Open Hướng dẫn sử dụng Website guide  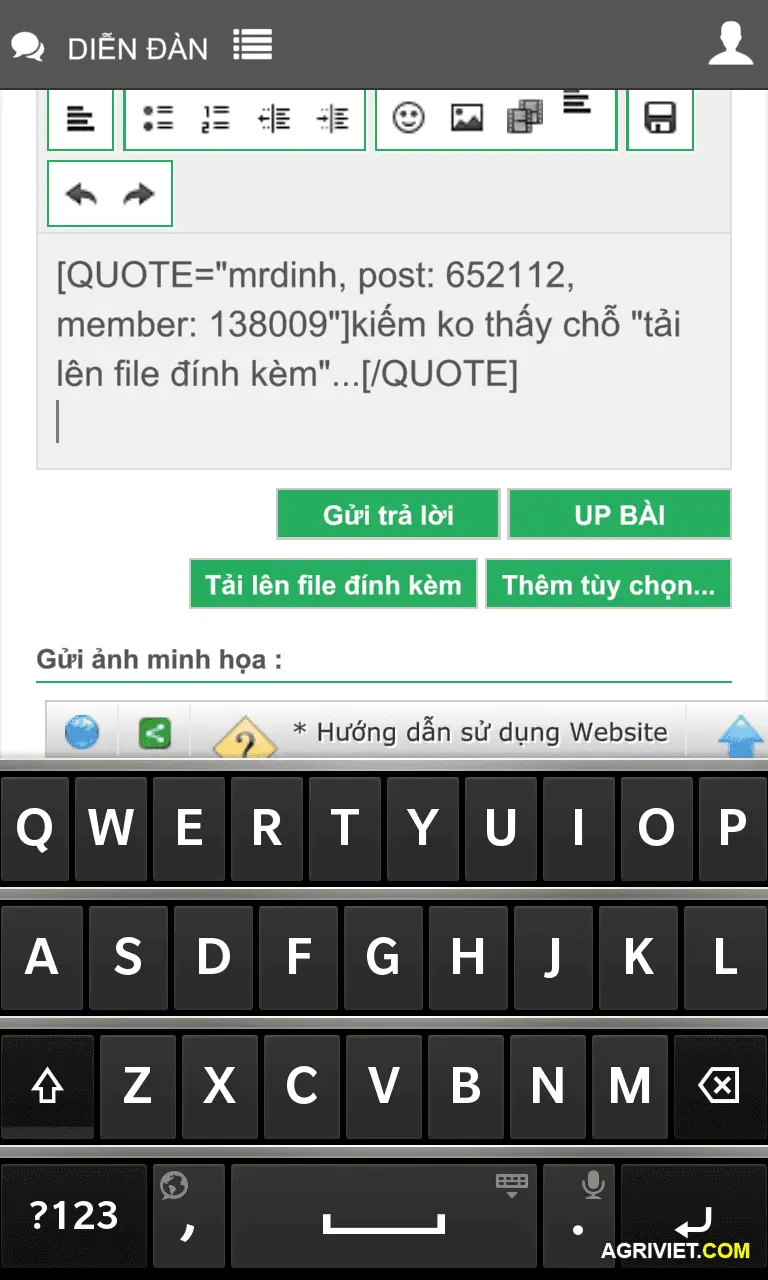tap(478, 732)
